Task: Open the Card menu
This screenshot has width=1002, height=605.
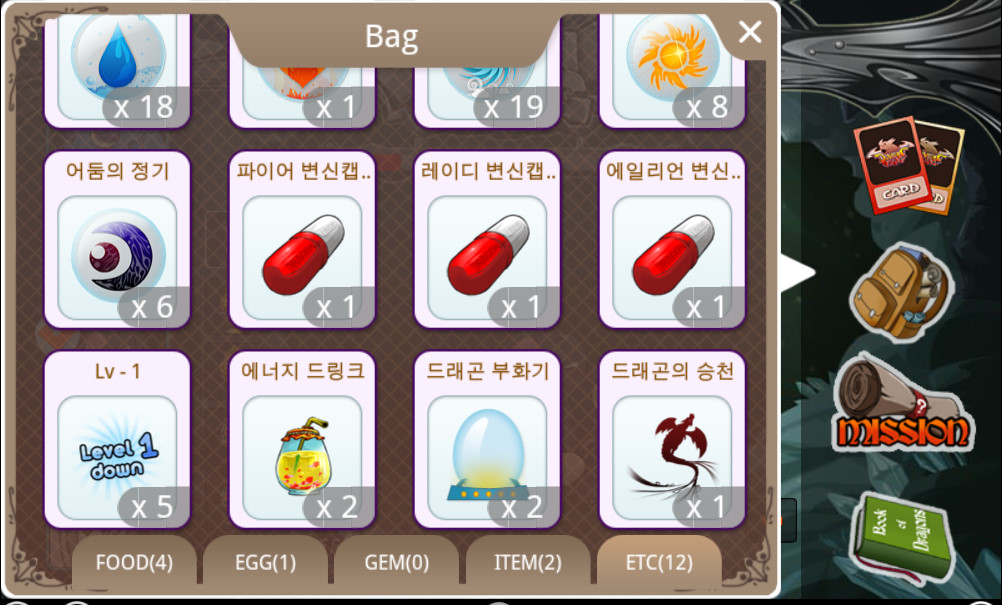Action: click(902, 165)
